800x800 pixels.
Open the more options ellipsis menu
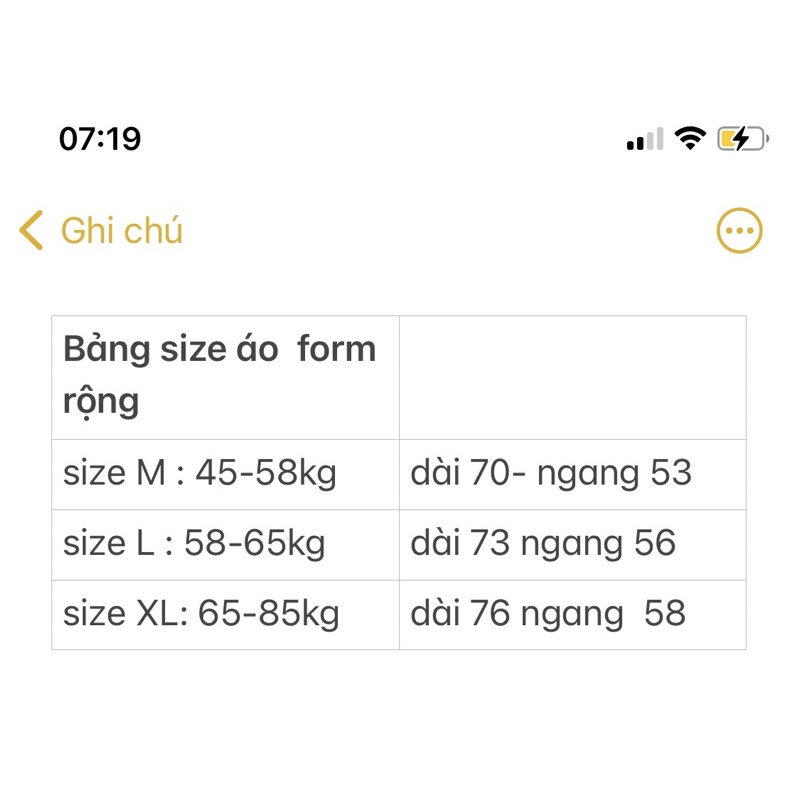[740, 231]
